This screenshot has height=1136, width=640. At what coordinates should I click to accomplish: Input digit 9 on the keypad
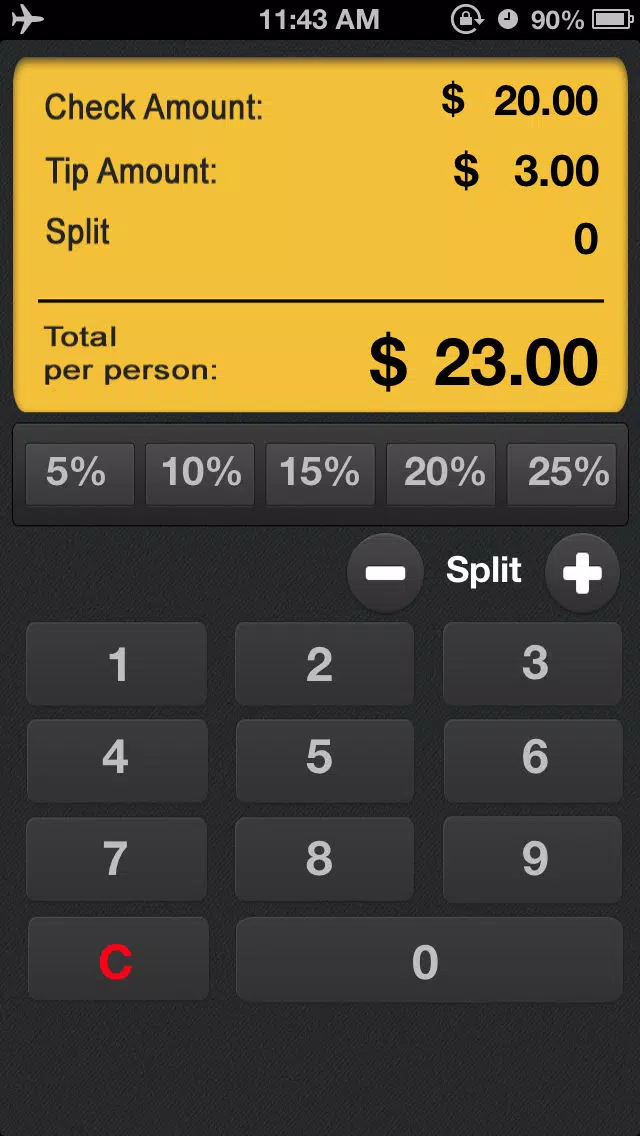pyautogui.click(x=532, y=858)
